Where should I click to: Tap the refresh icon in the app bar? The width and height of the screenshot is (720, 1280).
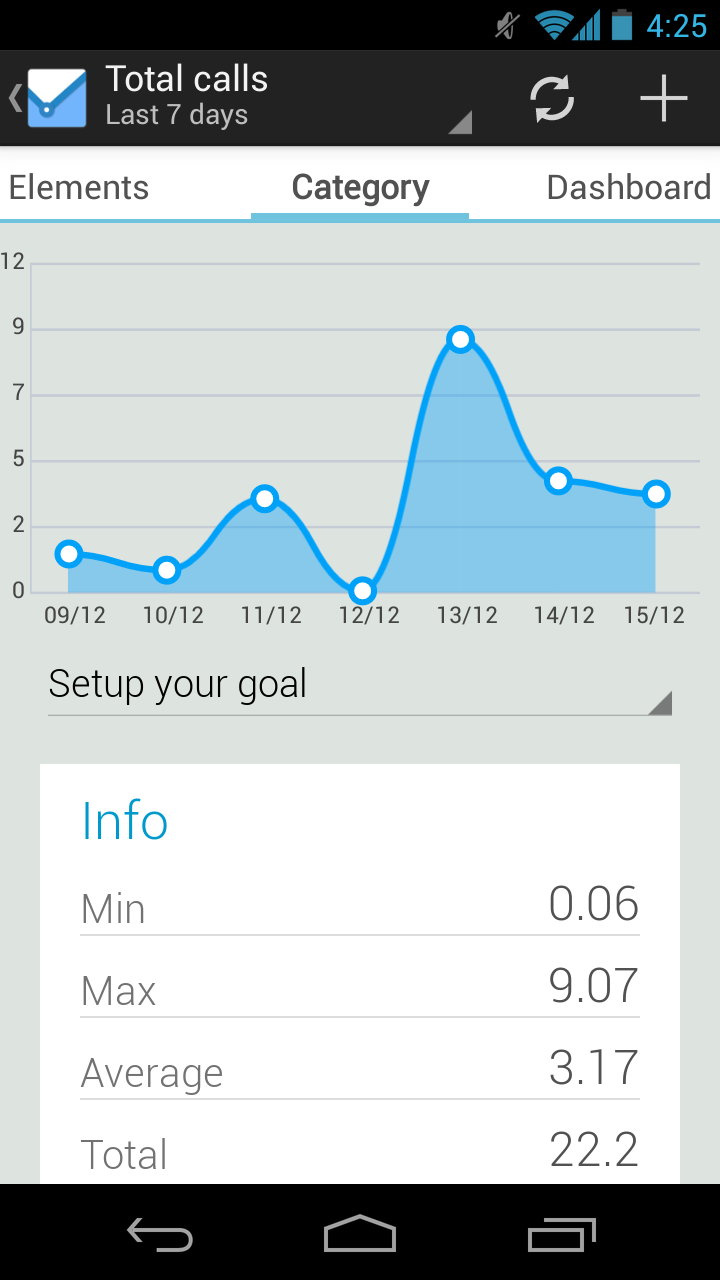(552, 99)
